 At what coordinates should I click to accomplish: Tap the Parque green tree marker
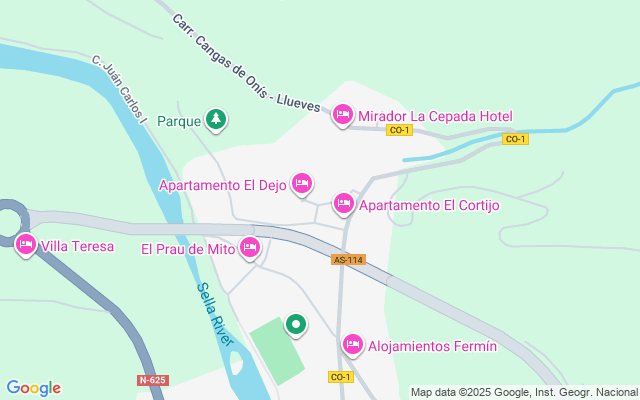pyautogui.click(x=216, y=121)
